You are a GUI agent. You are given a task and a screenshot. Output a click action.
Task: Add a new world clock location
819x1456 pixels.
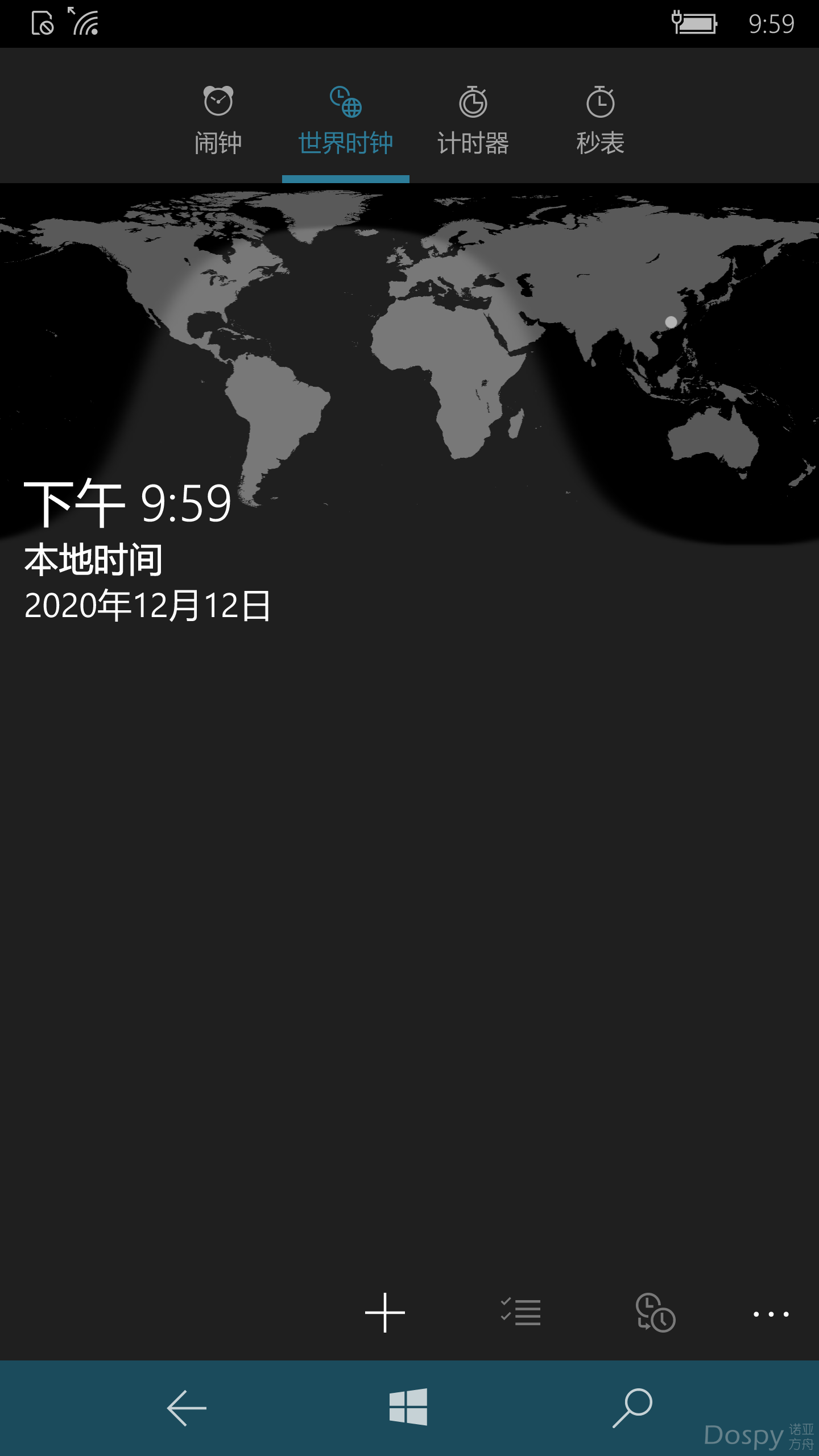coord(385,1313)
